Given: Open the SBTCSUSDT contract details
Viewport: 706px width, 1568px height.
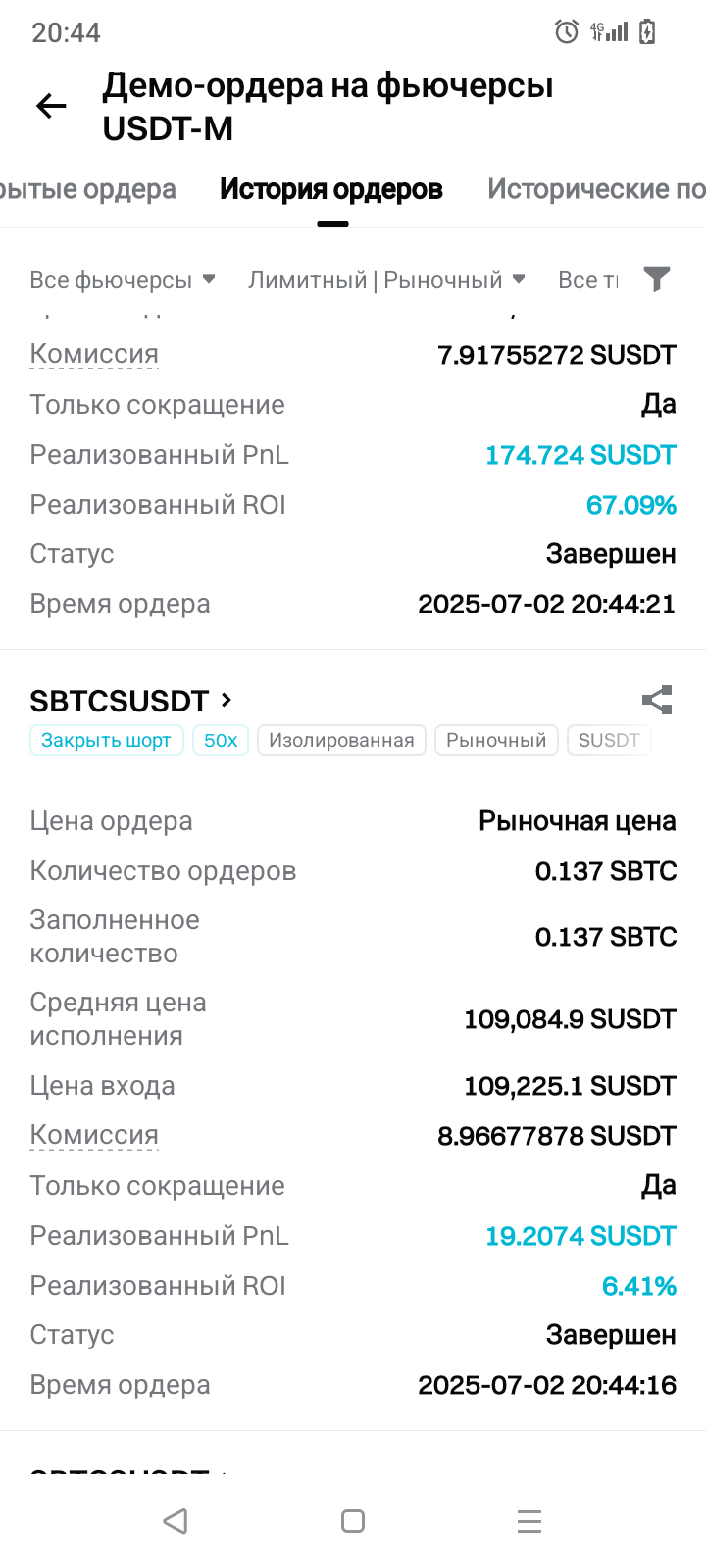Looking at the screenshot, I should click(131, 701).
